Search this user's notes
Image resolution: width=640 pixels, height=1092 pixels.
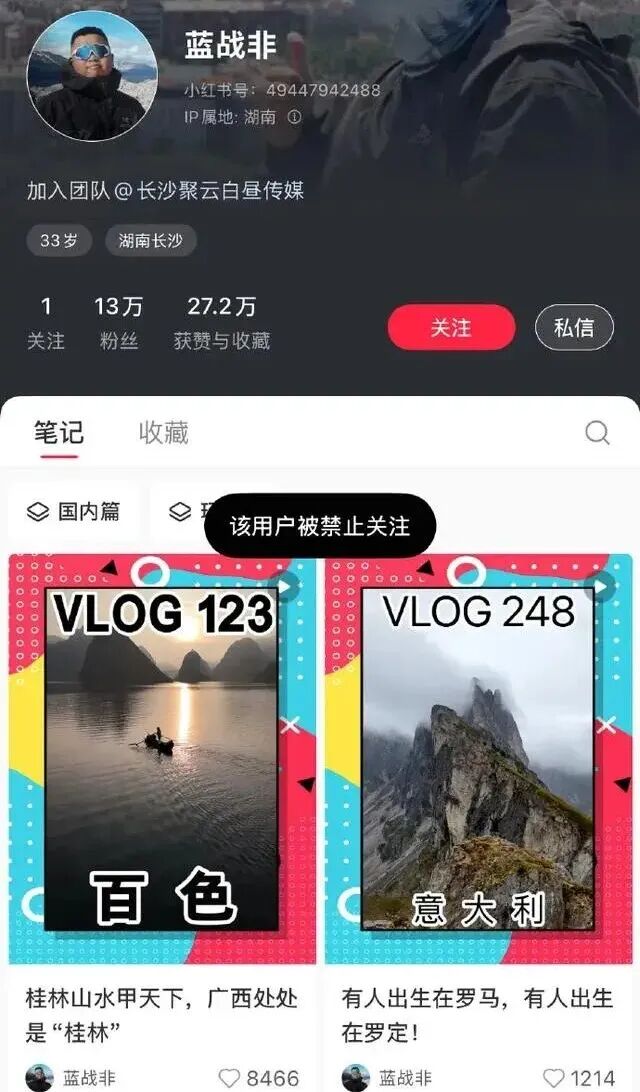[597, 432]
